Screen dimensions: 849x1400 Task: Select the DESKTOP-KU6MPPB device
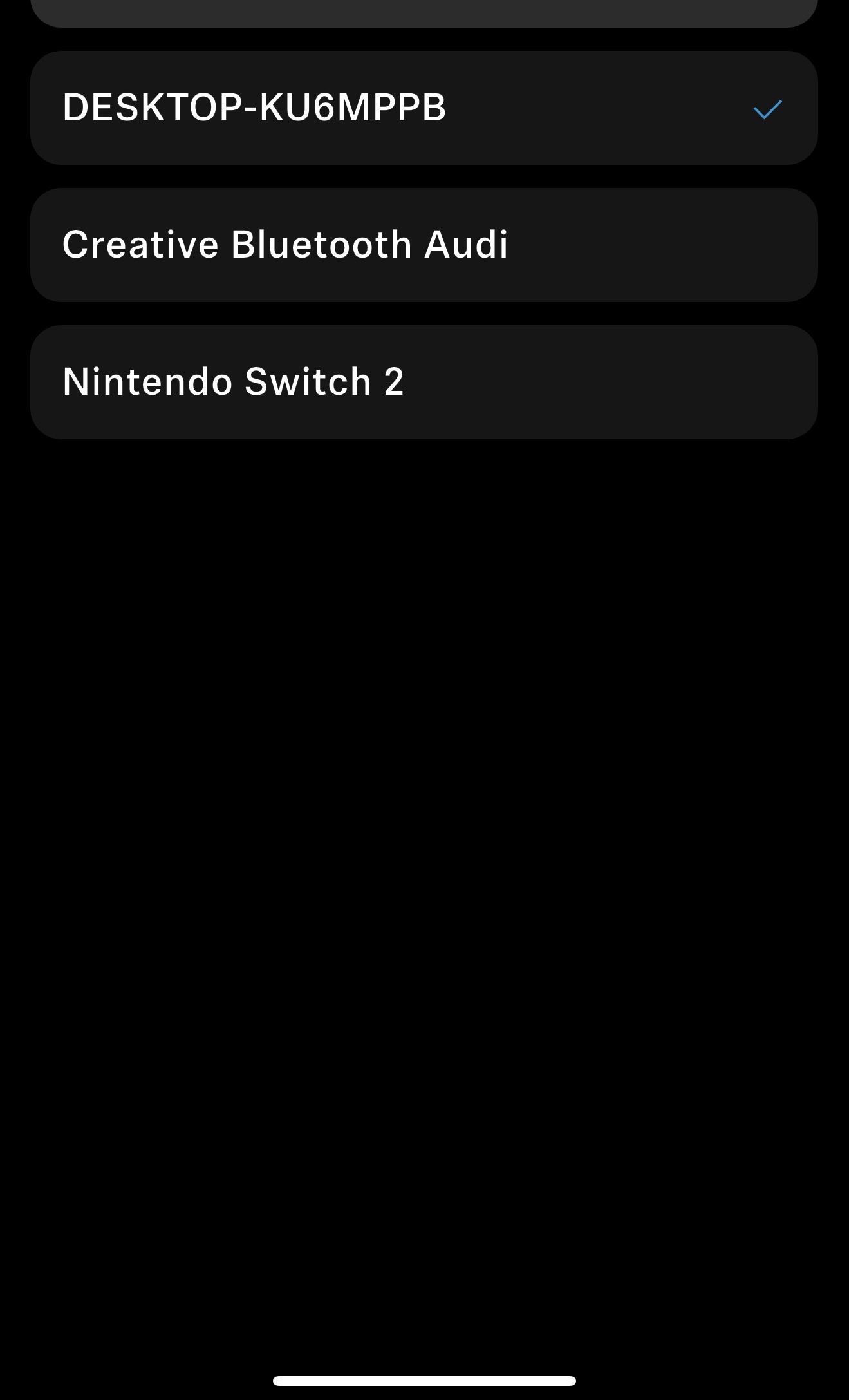tap(424, 108)
